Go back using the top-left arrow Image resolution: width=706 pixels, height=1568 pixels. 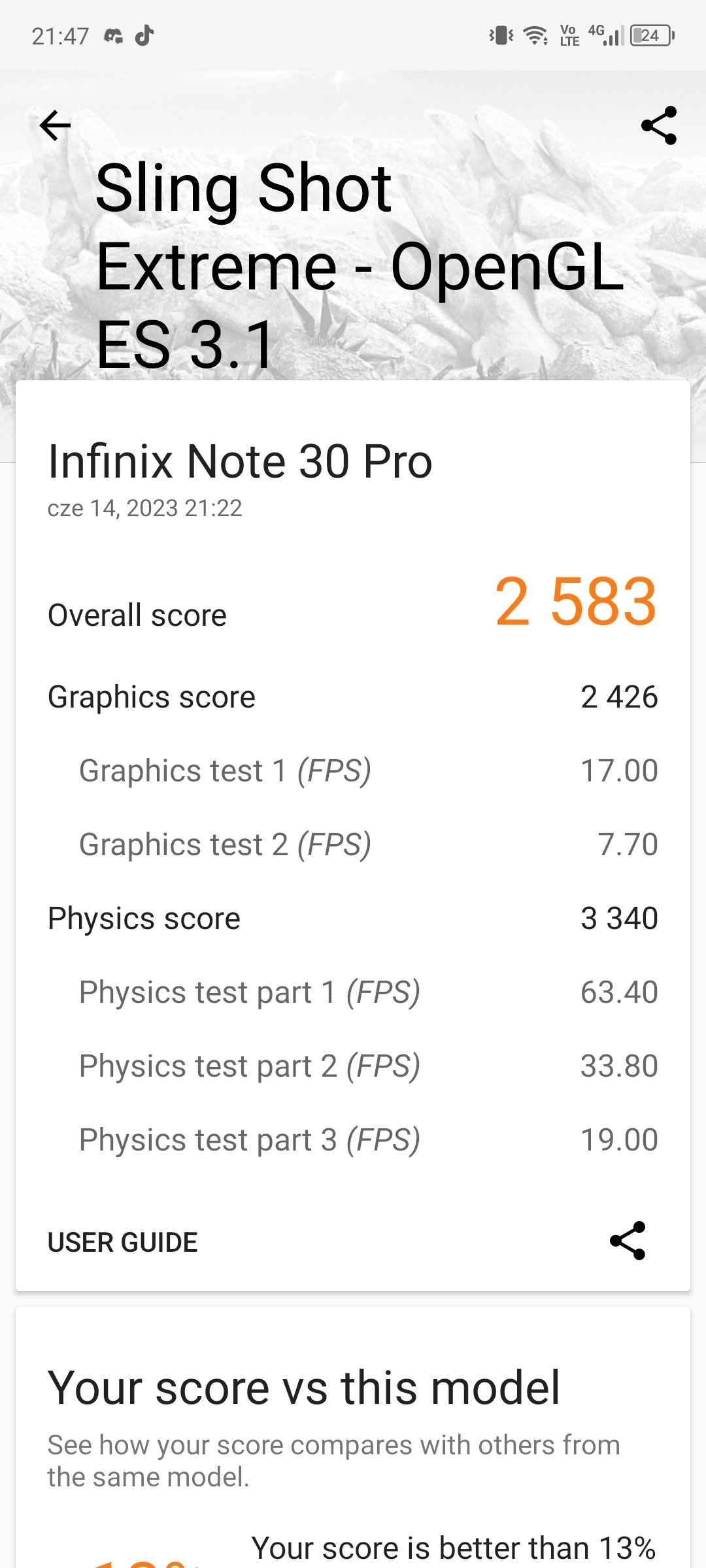point(55,125)
